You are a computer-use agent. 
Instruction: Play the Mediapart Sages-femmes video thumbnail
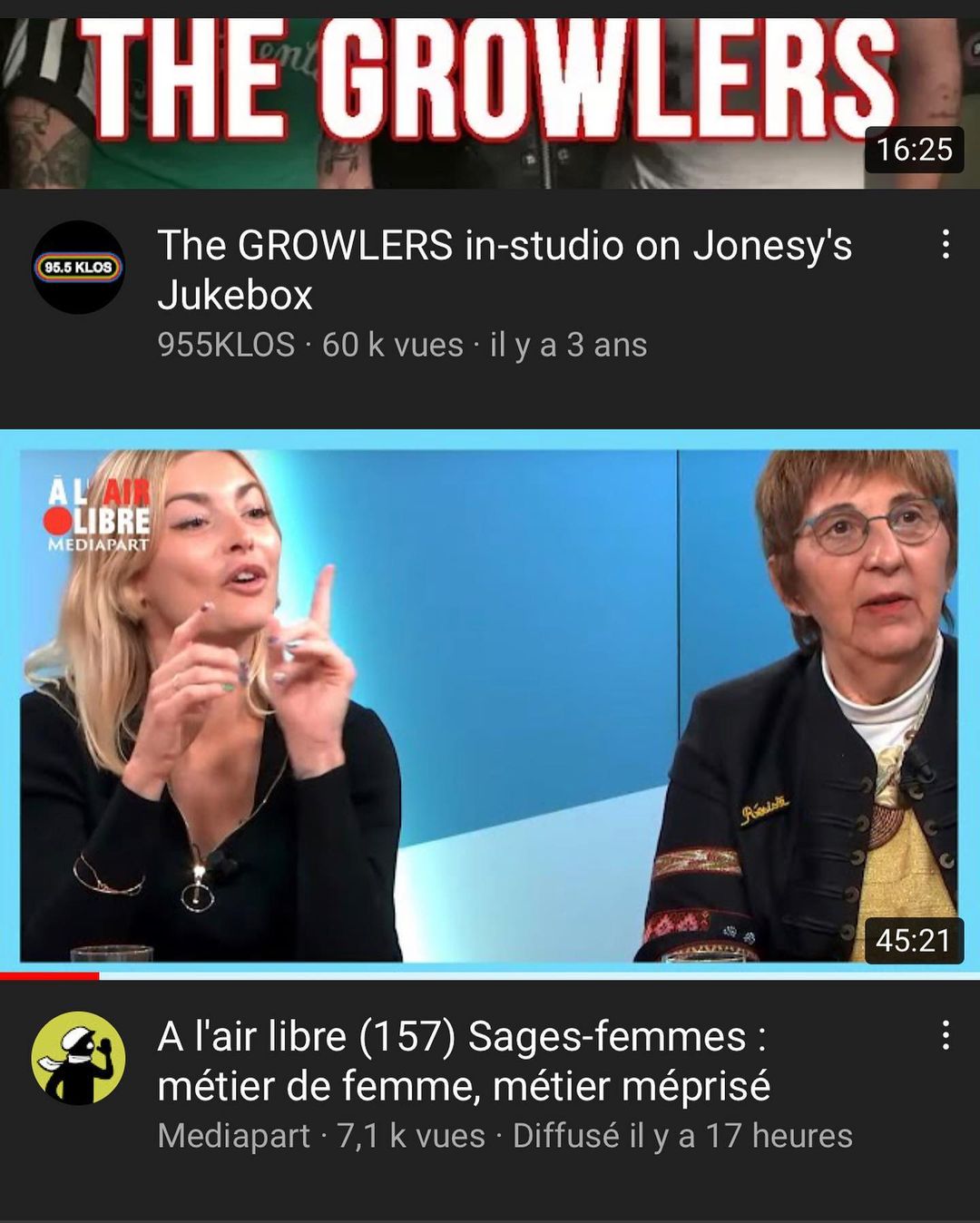[490, 703]
